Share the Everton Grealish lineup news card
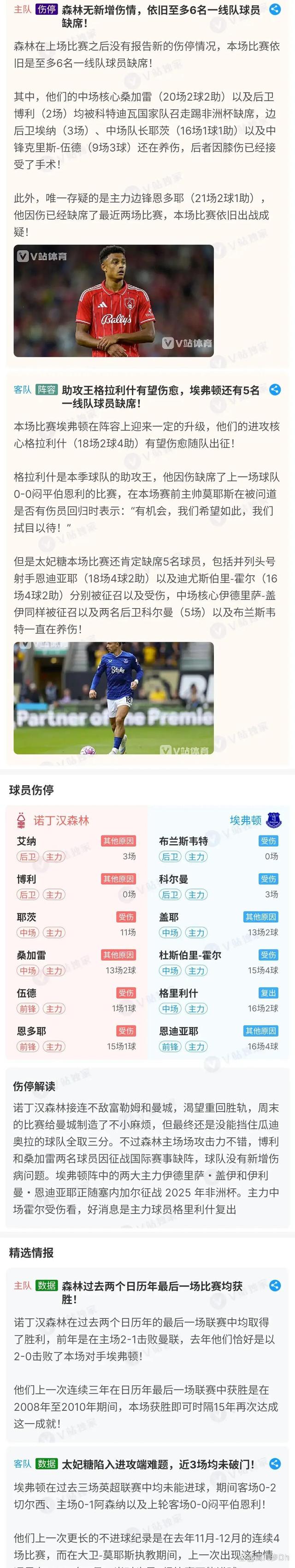 [275, 389]
